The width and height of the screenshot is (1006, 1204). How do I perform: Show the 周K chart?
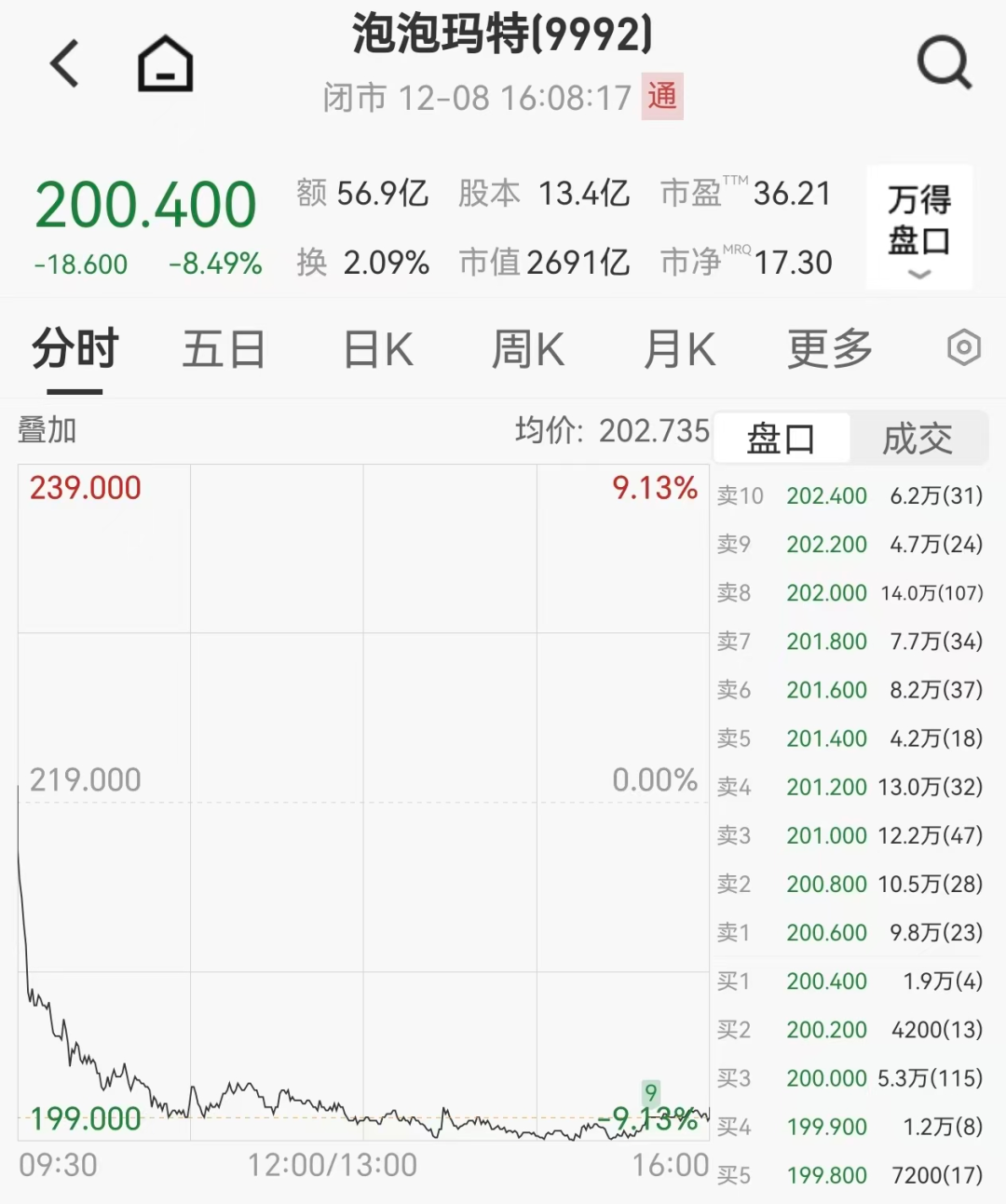(528, 350)
